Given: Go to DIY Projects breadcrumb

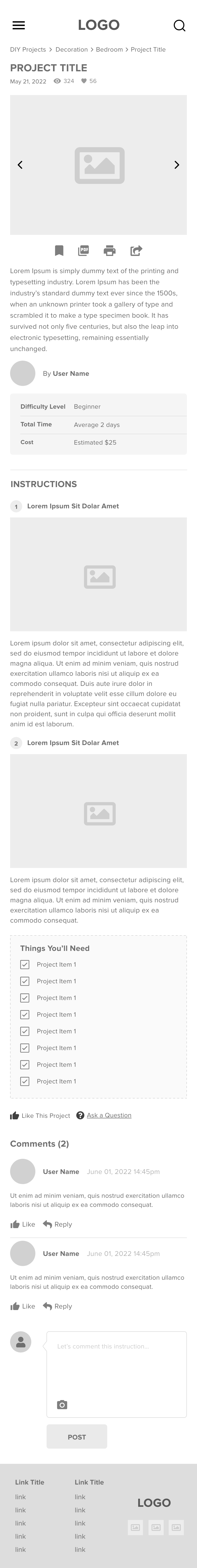Looking at the screenshot, I should (x=27, y=49).
